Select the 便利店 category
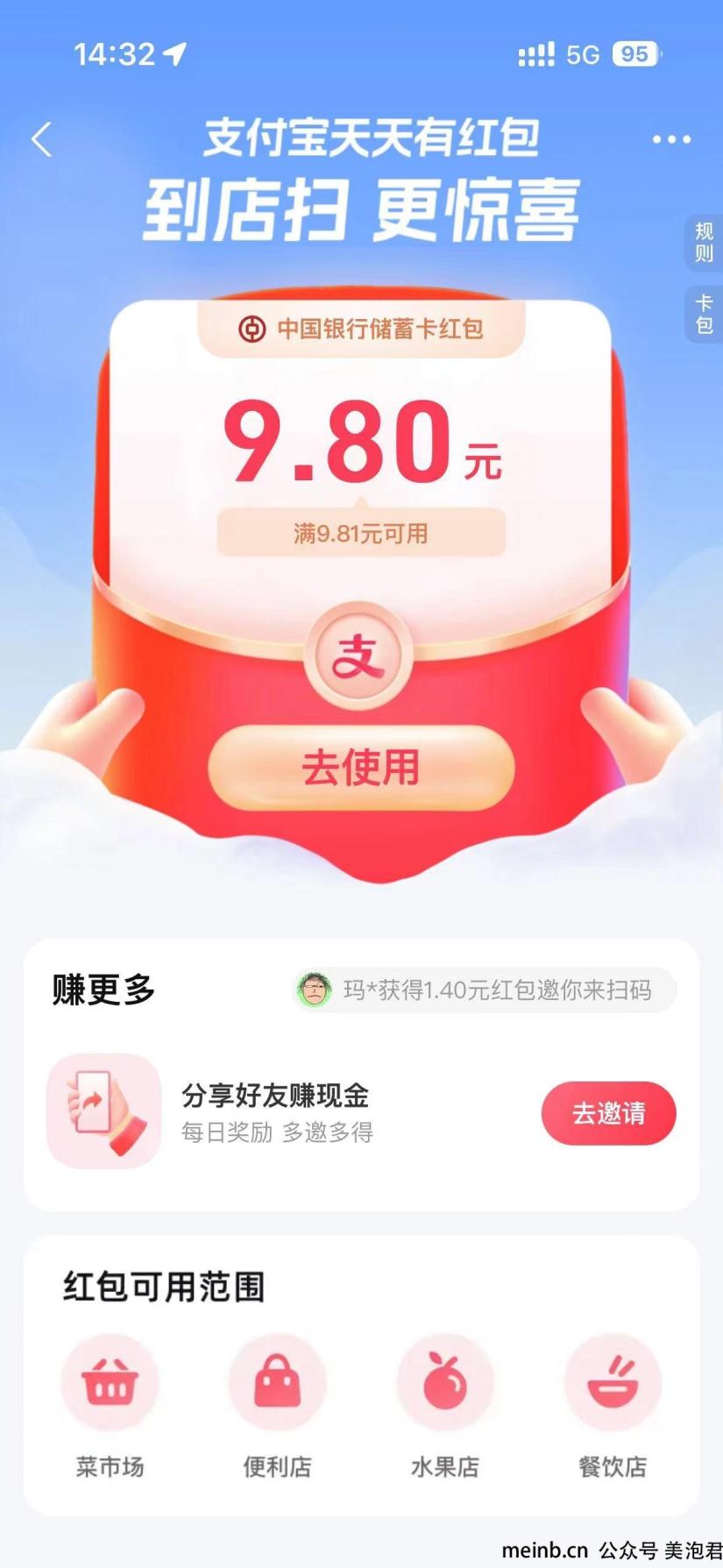The image size is (723, 1568). tap(277, 1402)
